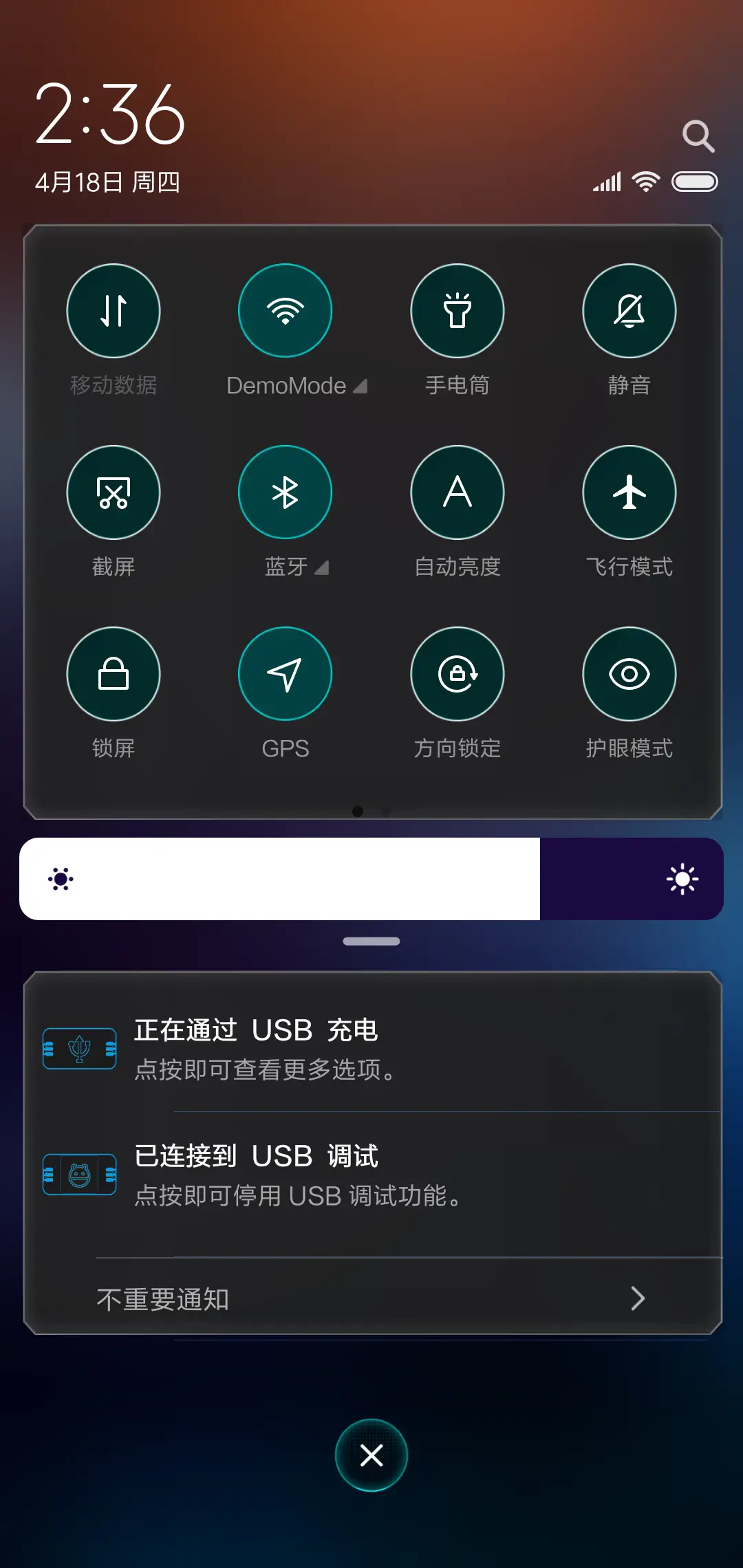Disable 自动亮度 automatic brightness
743x1568 pixels.
tap(457, 492)
